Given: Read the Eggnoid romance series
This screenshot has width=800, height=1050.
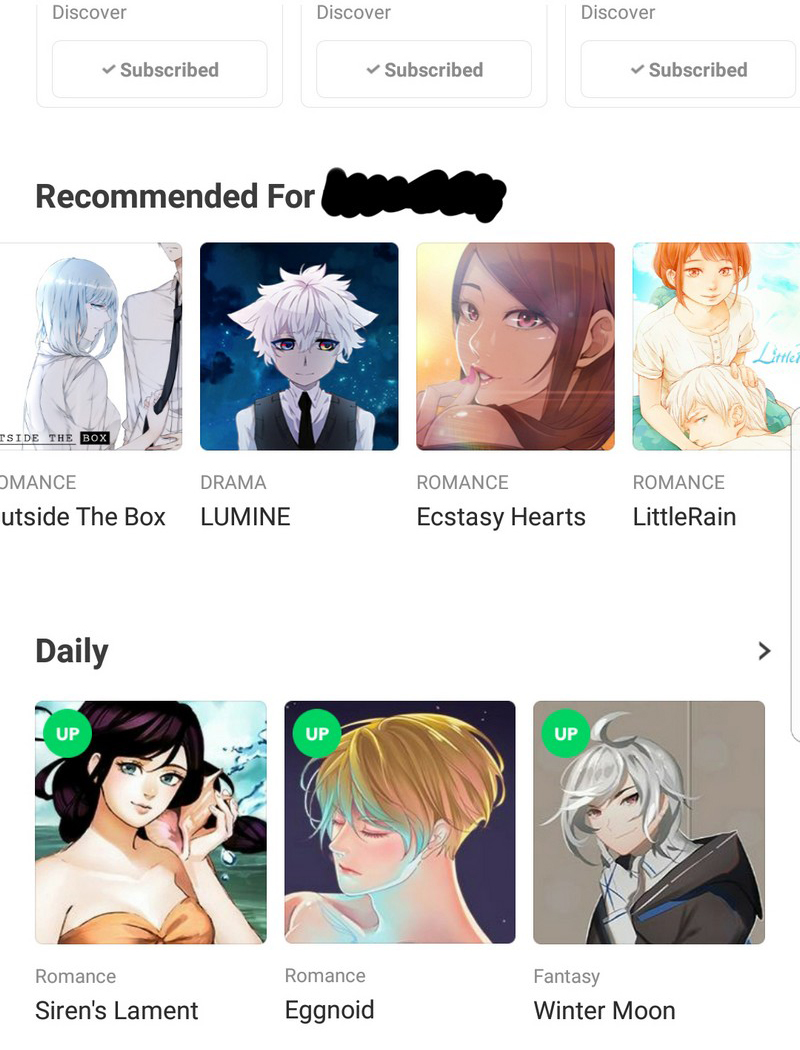Looking at the screenshot, I should coord(400,822).
